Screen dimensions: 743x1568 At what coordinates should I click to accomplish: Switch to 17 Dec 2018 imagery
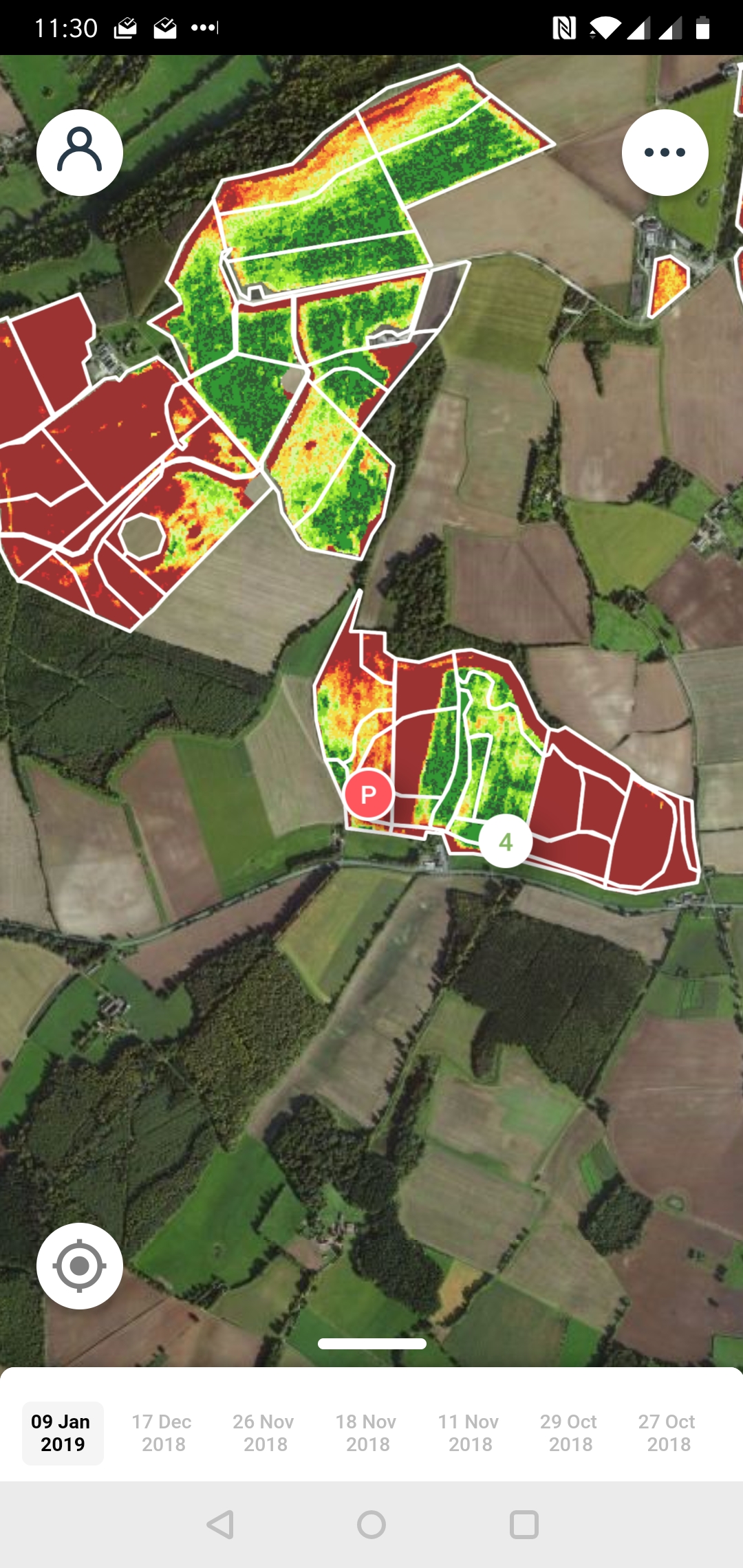tap(162, 1433)
